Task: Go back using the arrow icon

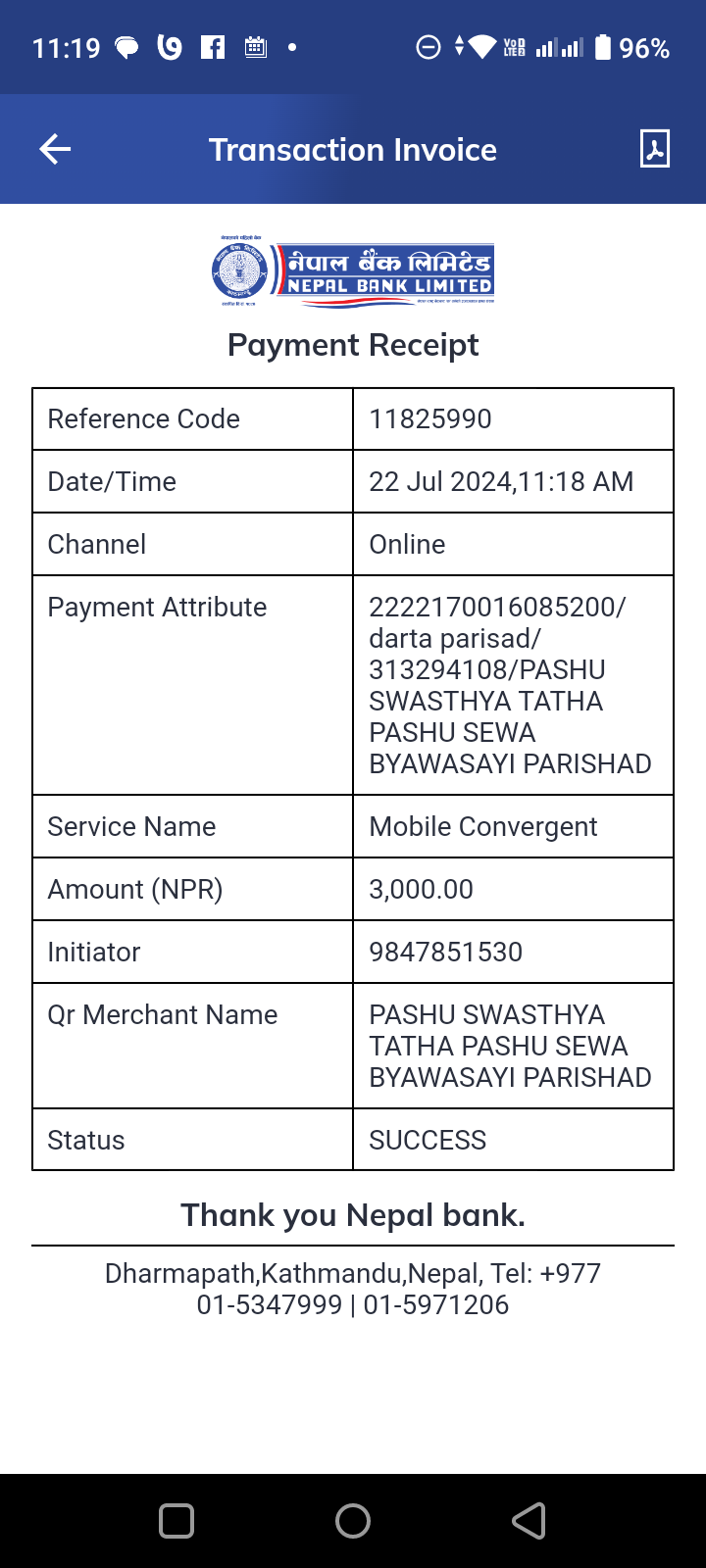Action: point(55,149)
